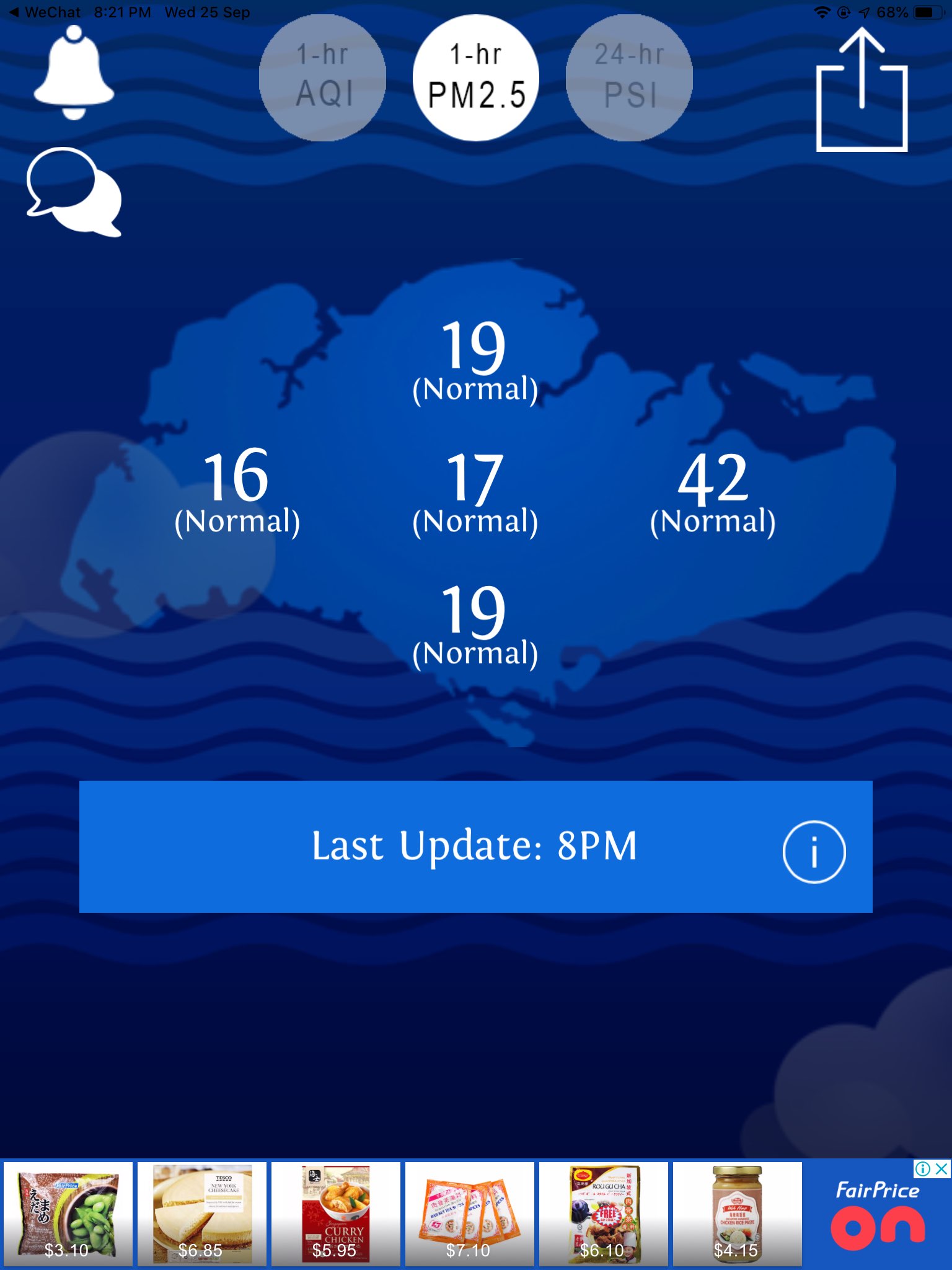The width and height of the screenshot is (952, 1270).
Task: Close the FairPrice ad banner
Action: click(941, 1169)
